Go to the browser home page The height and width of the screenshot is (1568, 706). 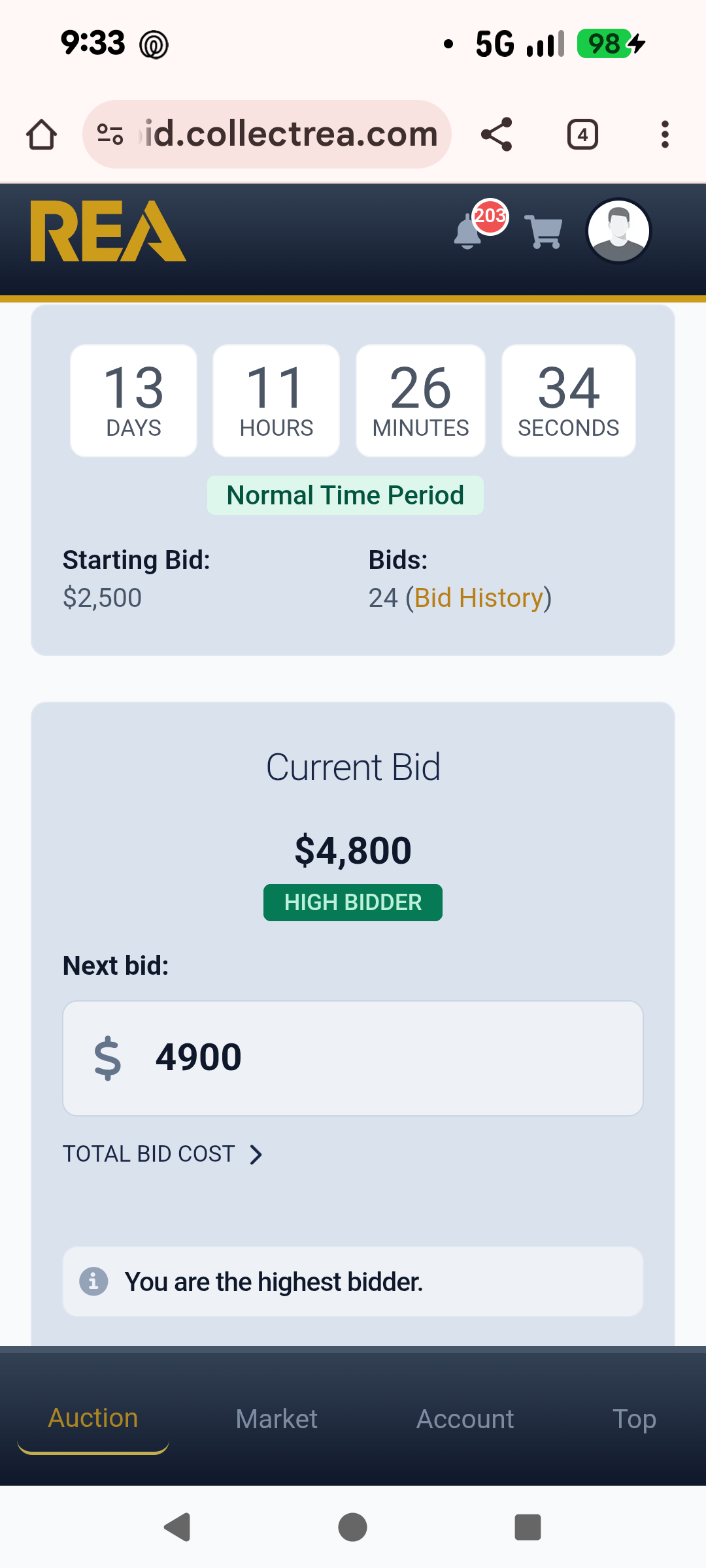(x=42, y=135)
